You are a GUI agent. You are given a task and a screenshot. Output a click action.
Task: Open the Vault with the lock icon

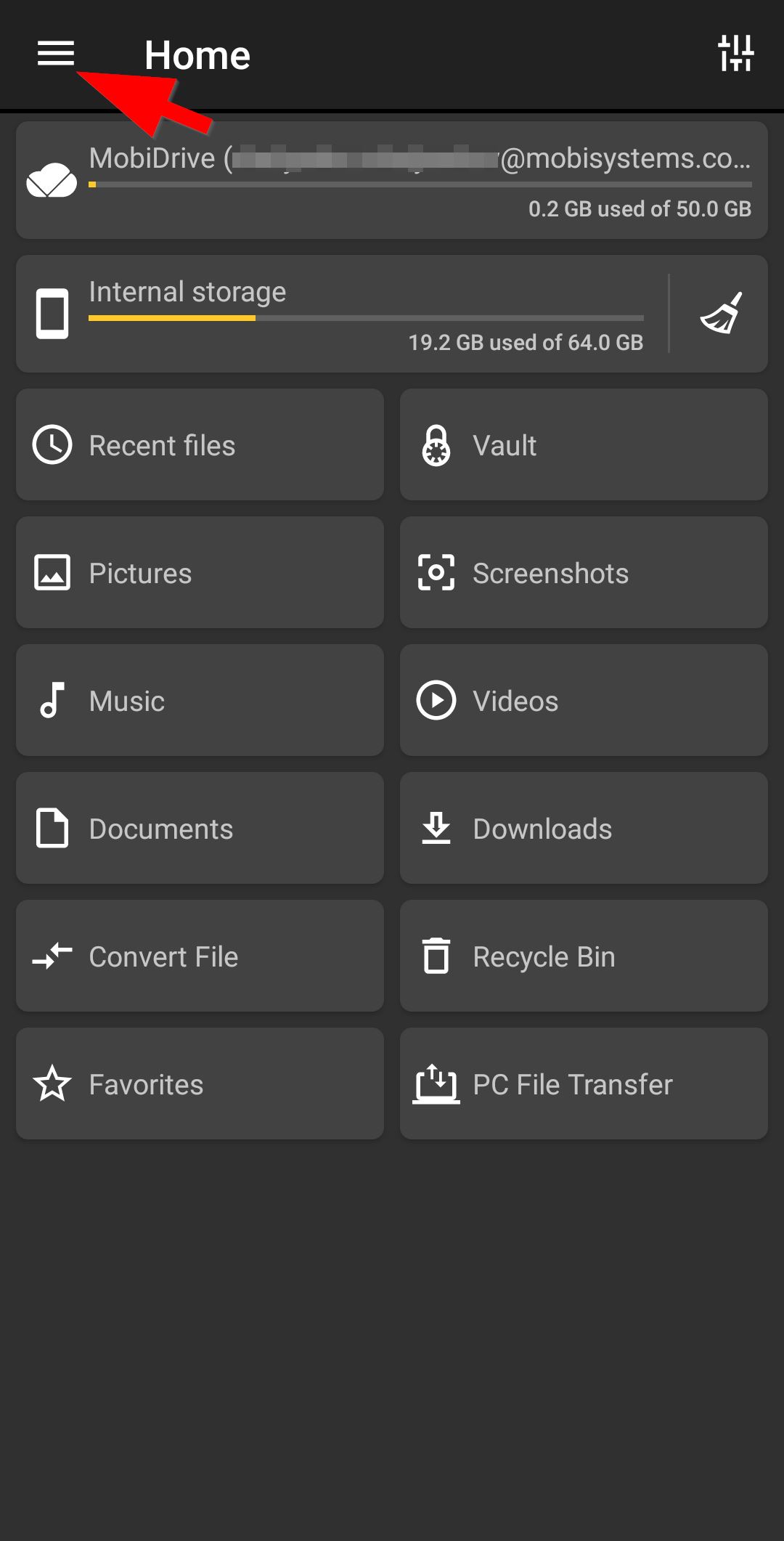click(x=436, y=444)
